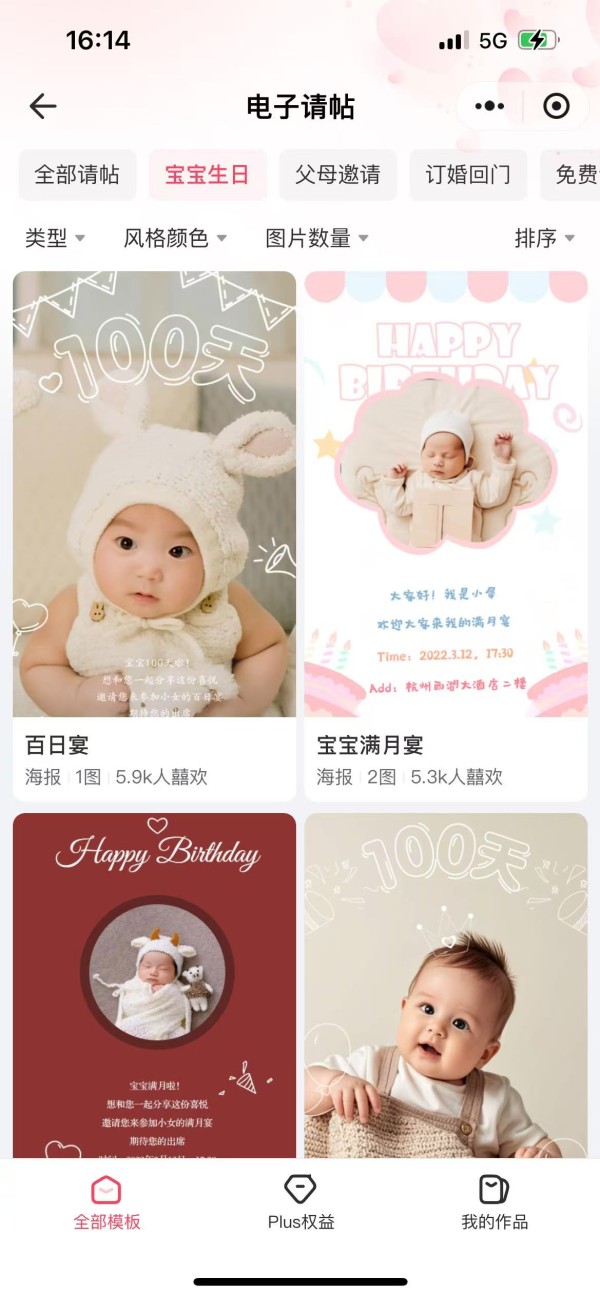Open the 百日宴 template card
This screenshot has width=600, height=1298.
coord(154,536)
